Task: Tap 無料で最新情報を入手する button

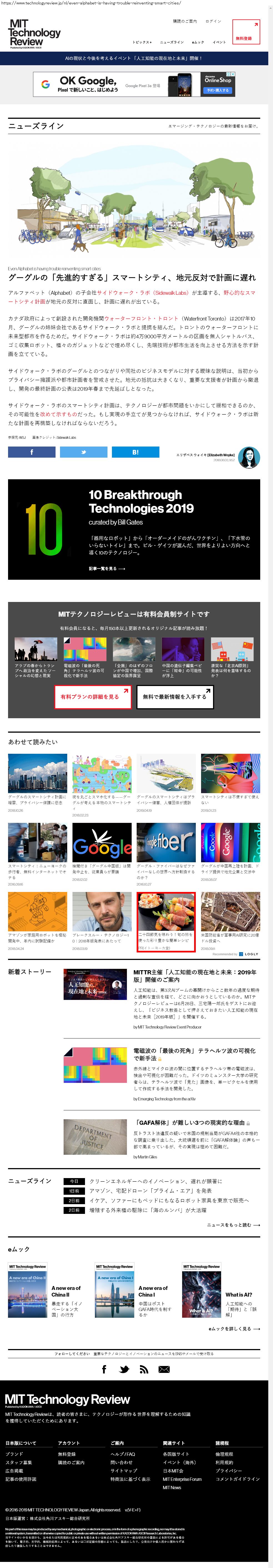Action: pos(174,697)
